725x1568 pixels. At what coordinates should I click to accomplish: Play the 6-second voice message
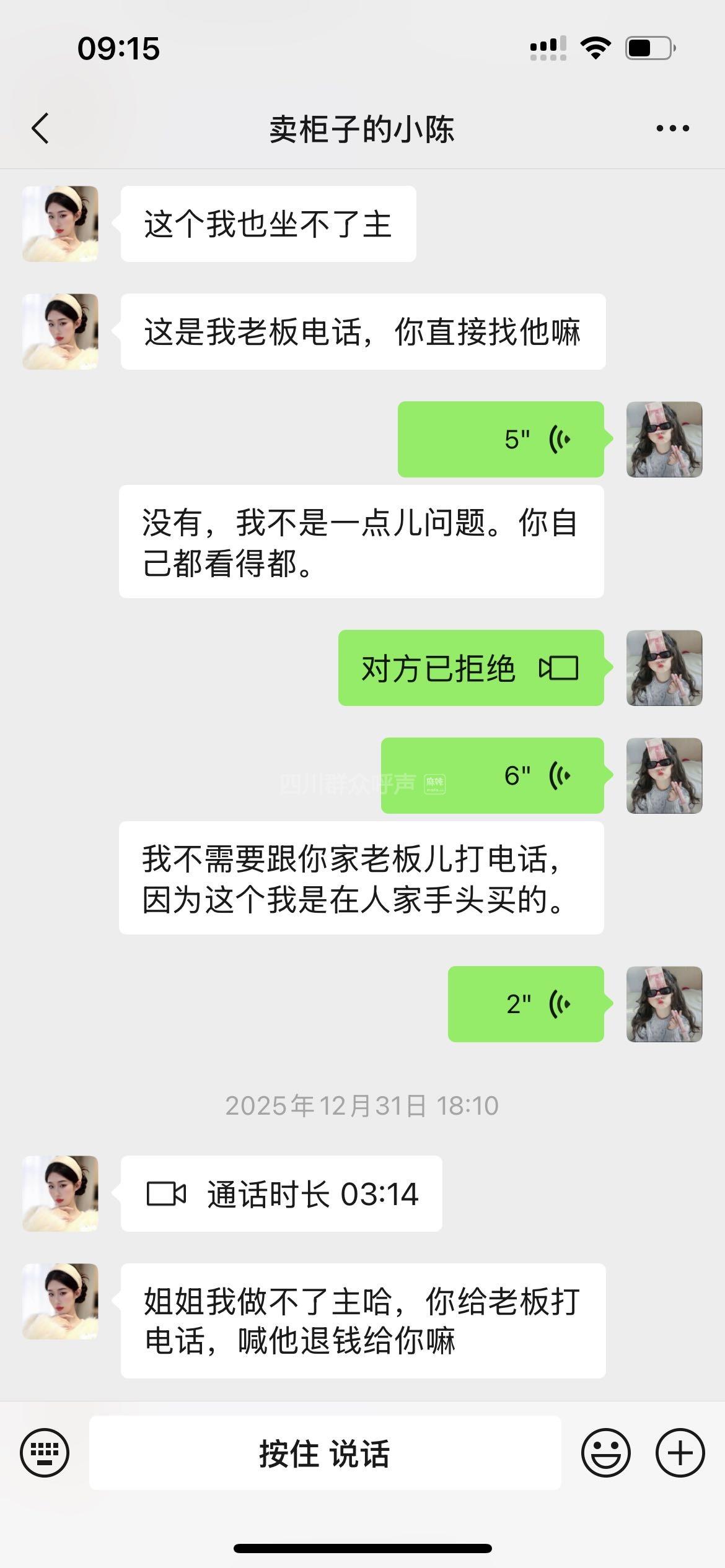tap(493, 775)
